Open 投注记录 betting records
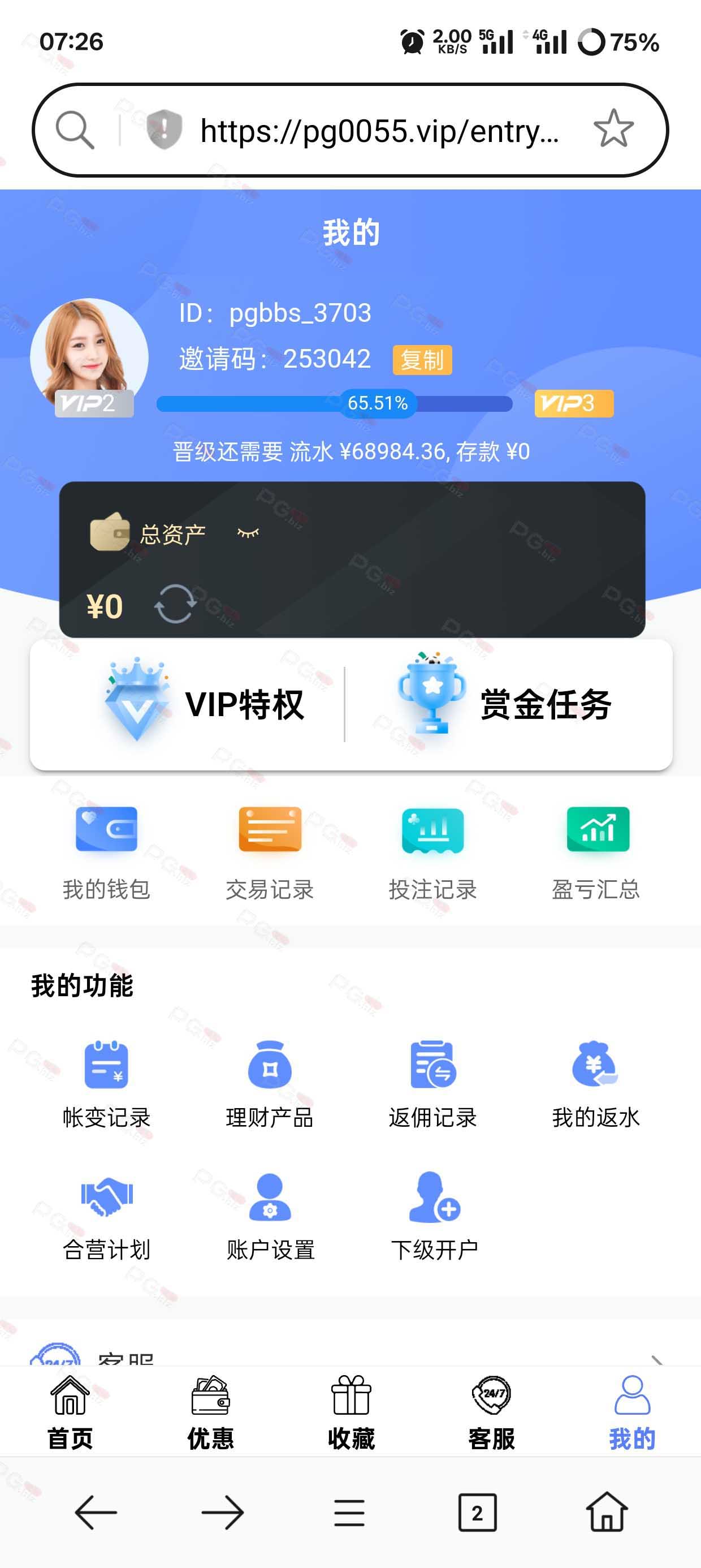The image size is (701, 1568). (x=432, y=854)
